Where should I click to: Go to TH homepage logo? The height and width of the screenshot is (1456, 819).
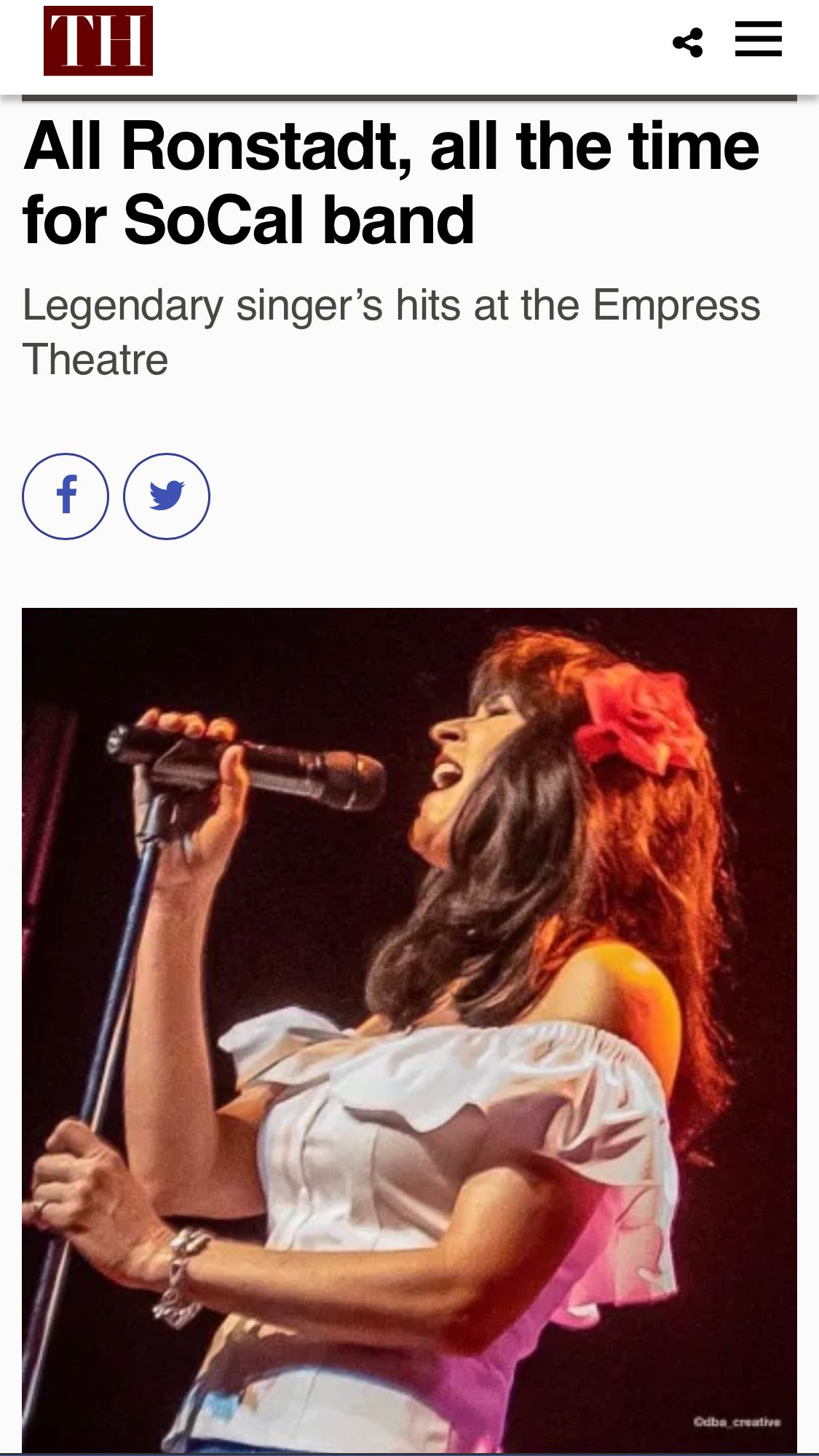pyautogui.click(x=98, y=41)
